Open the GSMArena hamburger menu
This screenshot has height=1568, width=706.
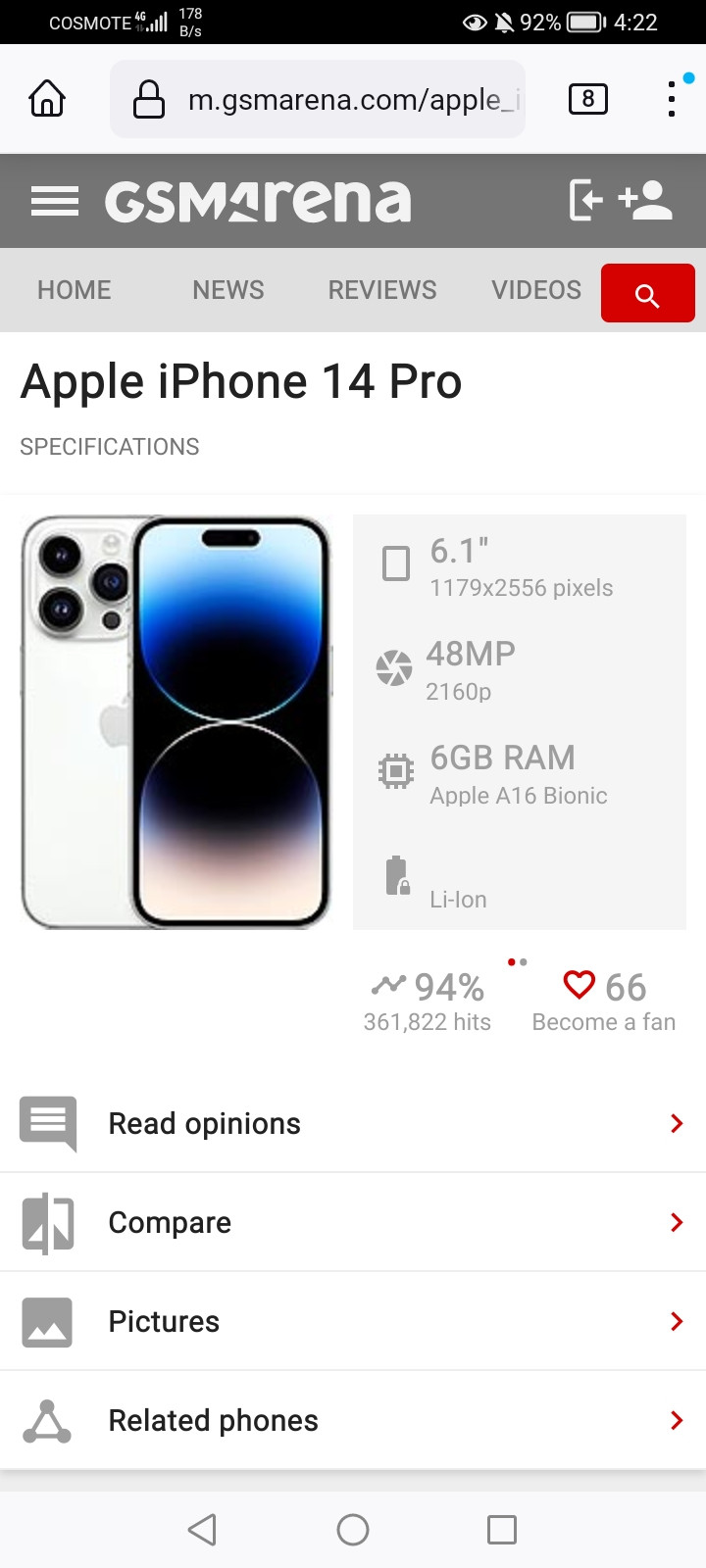pyautogui.click(x=55, y=201)
